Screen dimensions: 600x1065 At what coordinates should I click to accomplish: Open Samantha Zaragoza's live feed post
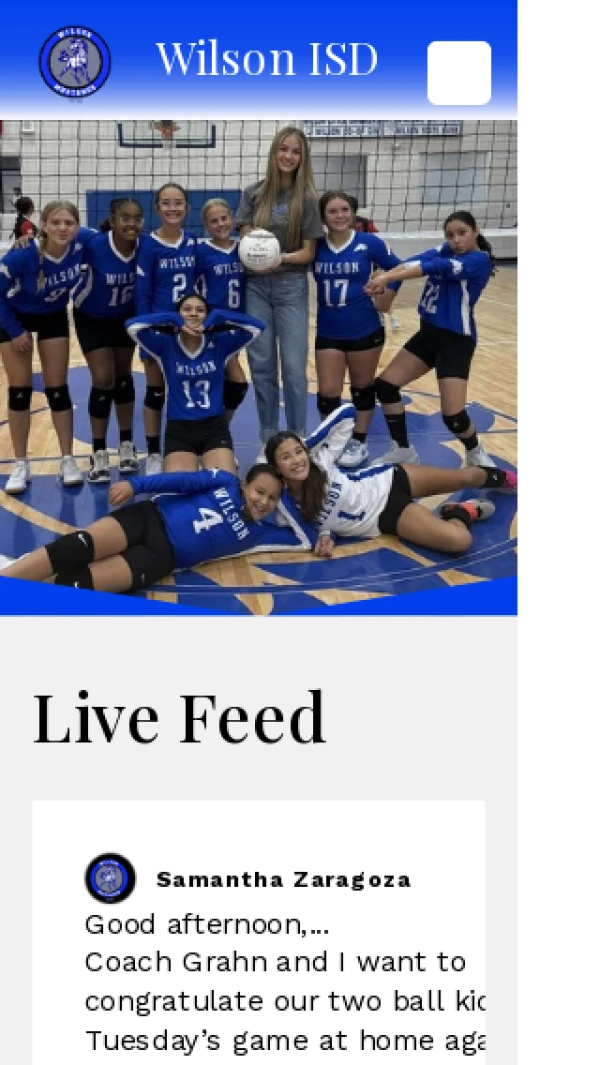pyautogui.click(x=283, y=962)
